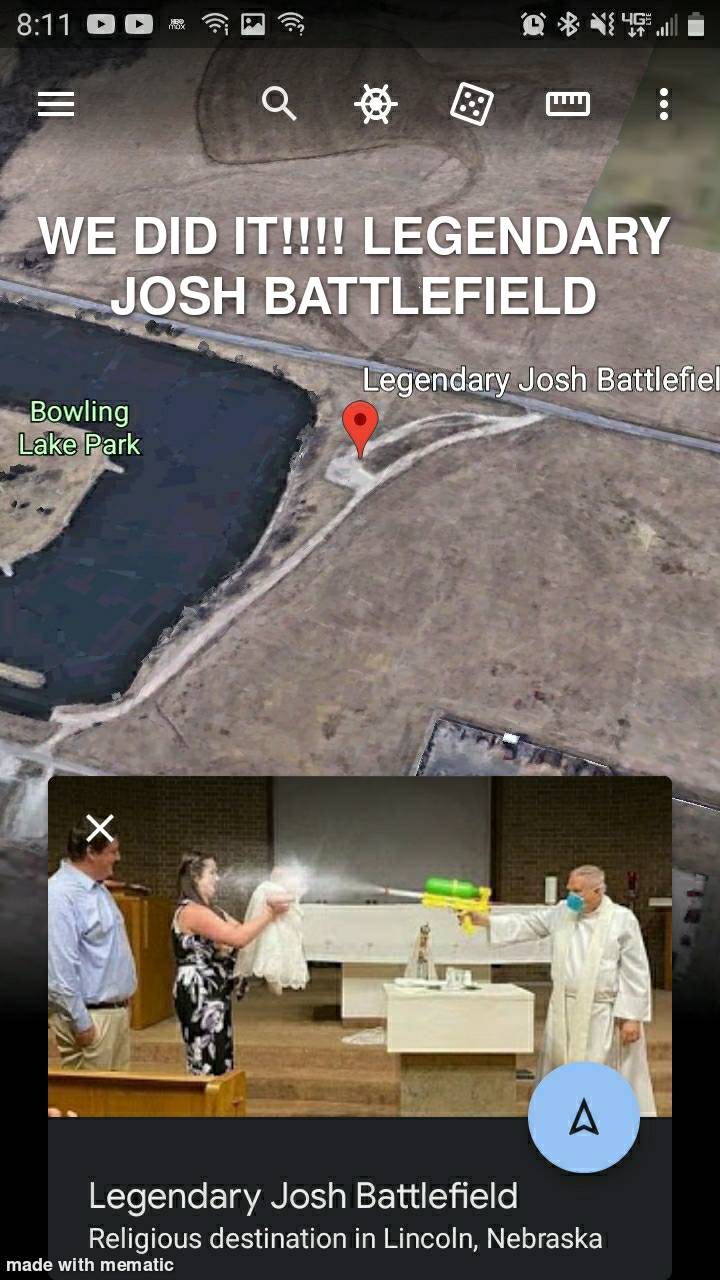Tap the I'm Feeling Lucky dice
Screen dimensions: 720x1280
point(471,104)
